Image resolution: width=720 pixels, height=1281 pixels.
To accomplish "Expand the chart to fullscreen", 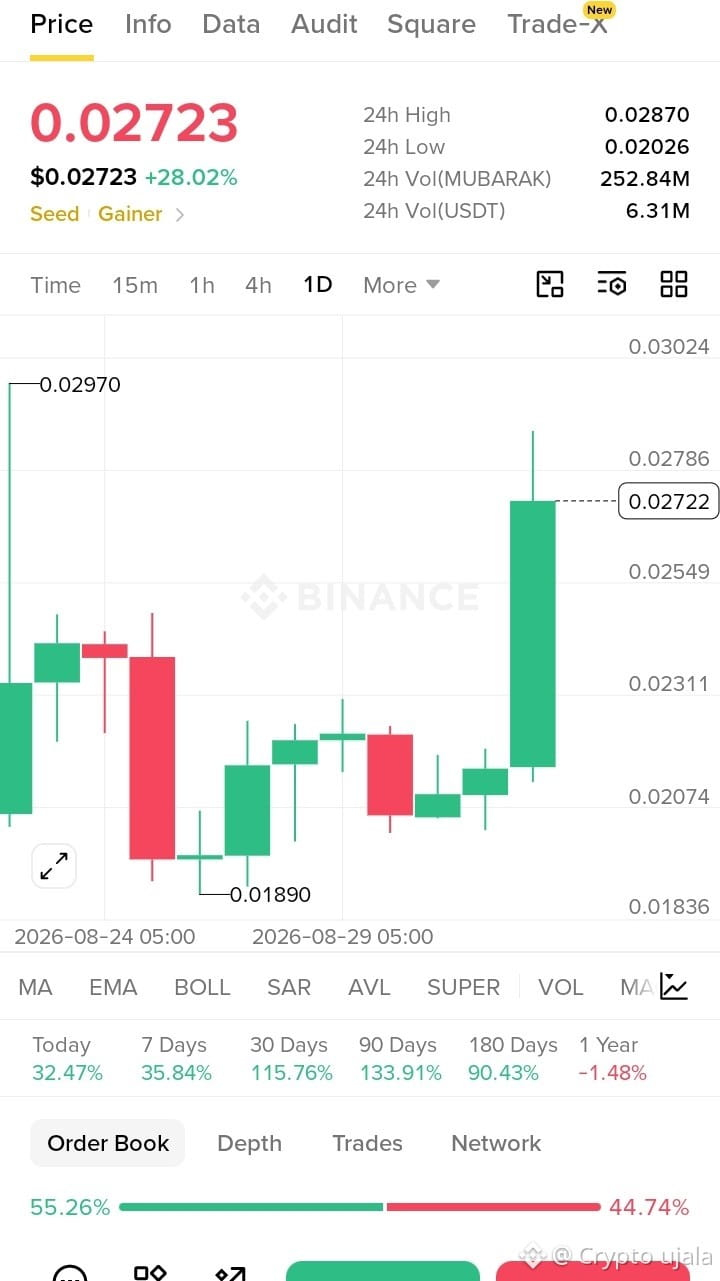I will [x=54, y=866].
